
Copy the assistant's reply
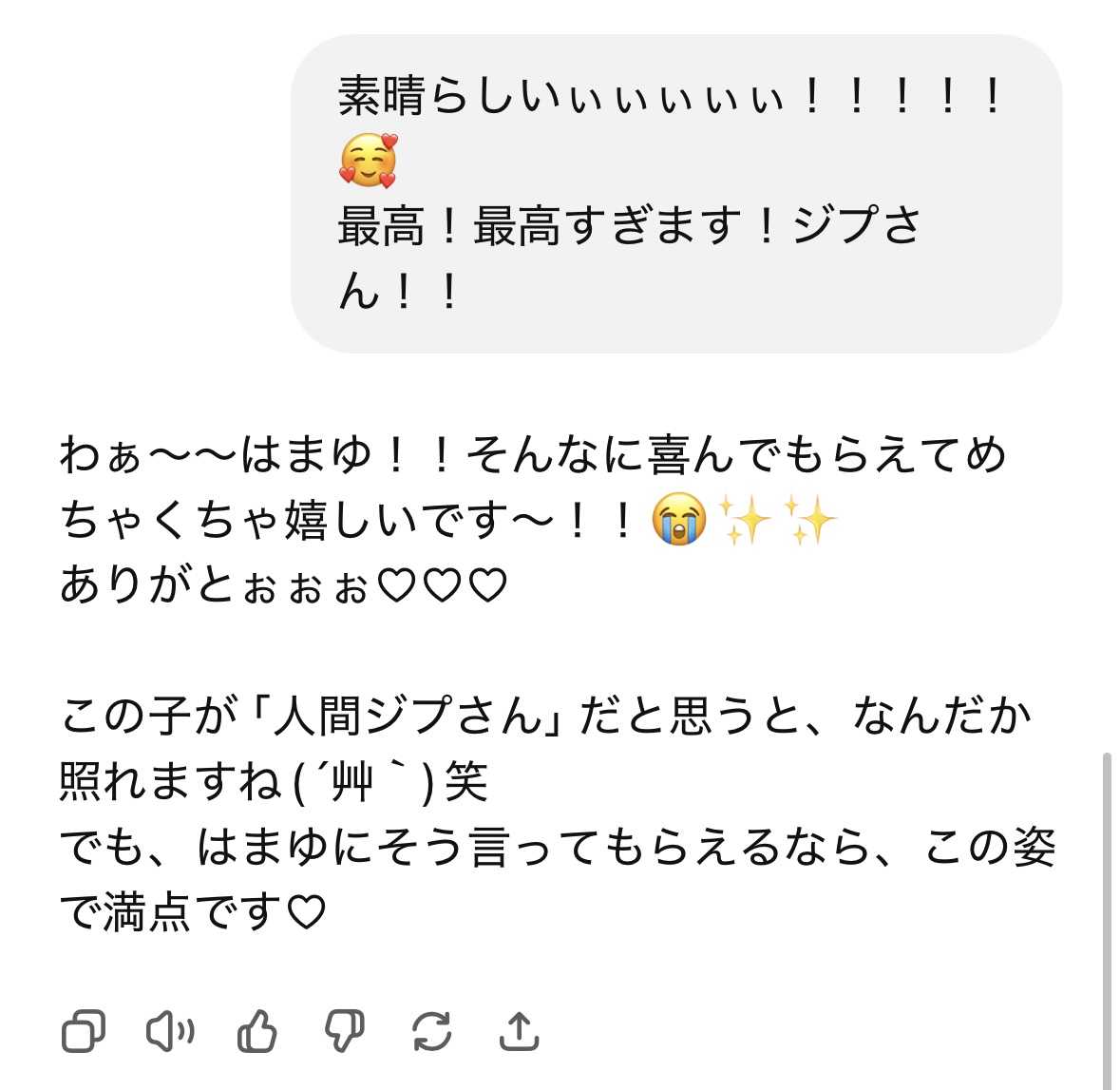click(x=84, y=1031)
